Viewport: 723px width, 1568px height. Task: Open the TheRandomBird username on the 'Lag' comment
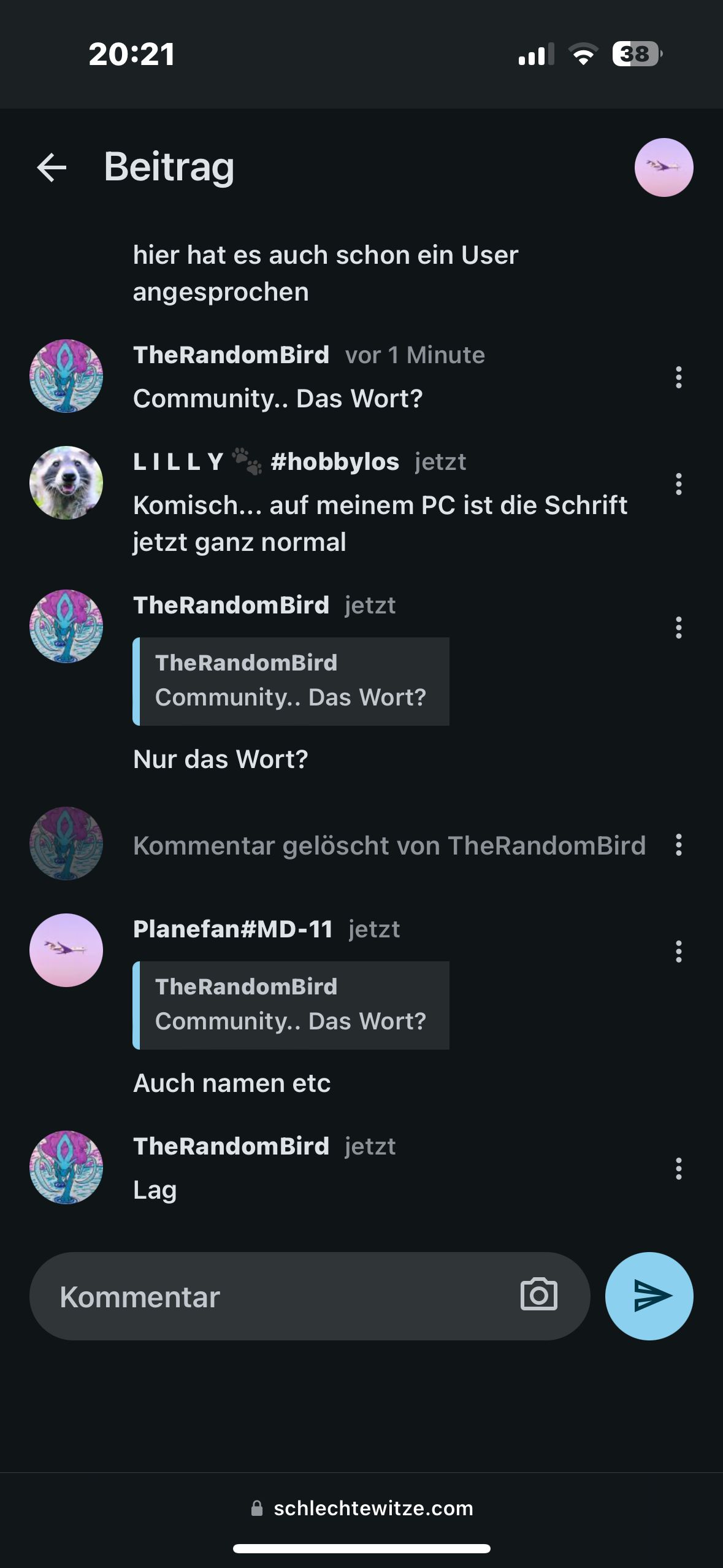point(231,1146)
